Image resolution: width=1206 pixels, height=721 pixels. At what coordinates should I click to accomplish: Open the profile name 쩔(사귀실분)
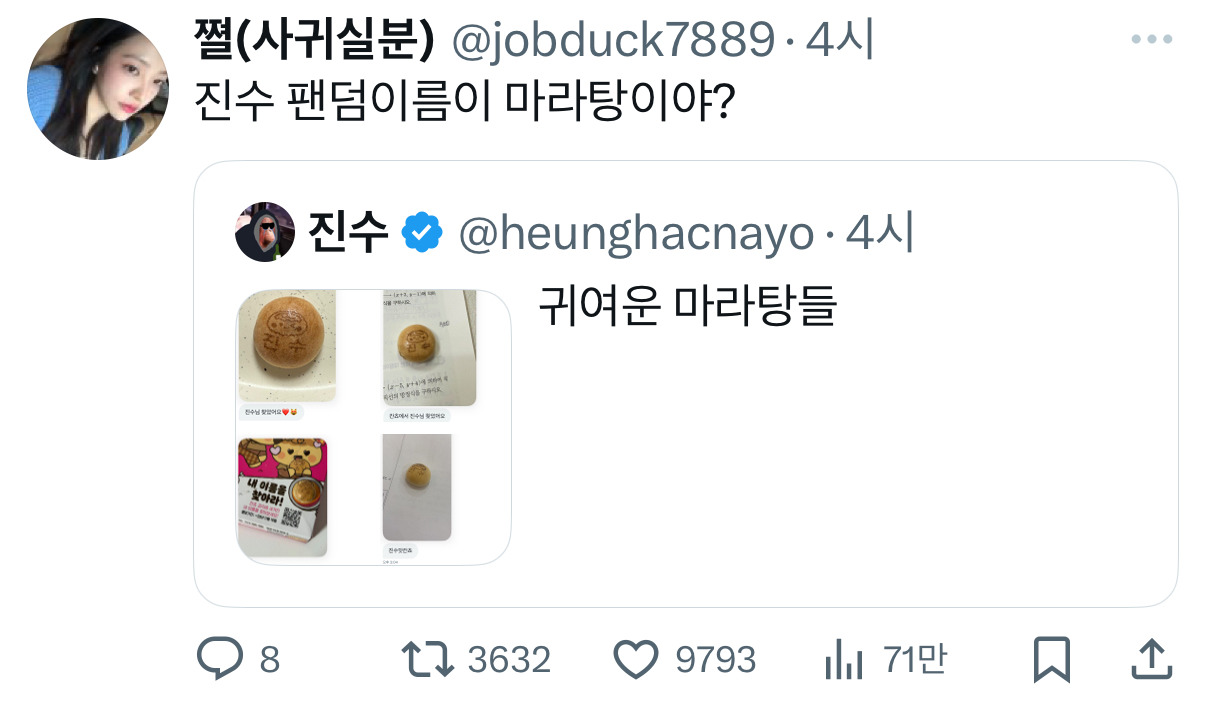click(315, 41)
